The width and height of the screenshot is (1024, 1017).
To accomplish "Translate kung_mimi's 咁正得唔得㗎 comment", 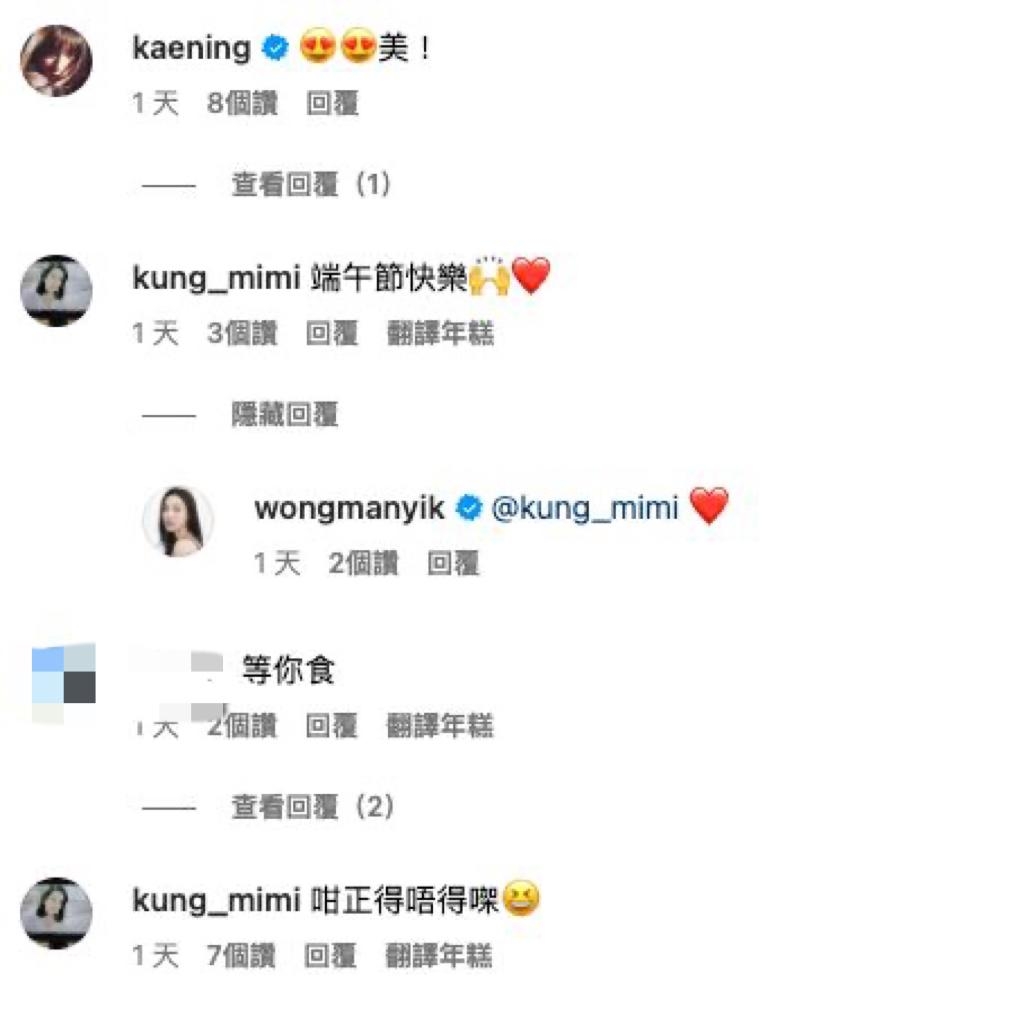I will pyautogui.click(x=439, y=957).
